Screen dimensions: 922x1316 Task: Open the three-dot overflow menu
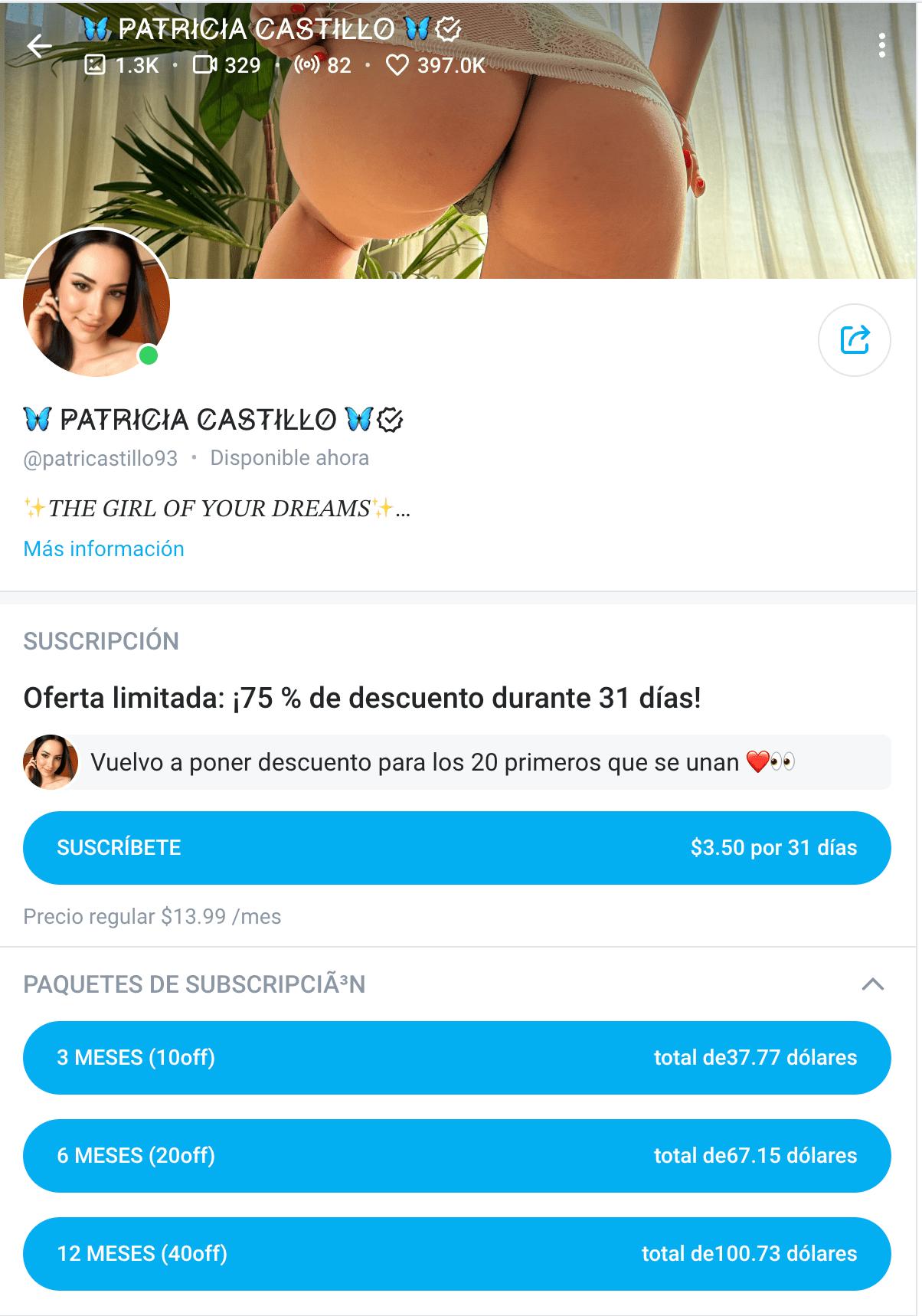(x=882, y=46)
